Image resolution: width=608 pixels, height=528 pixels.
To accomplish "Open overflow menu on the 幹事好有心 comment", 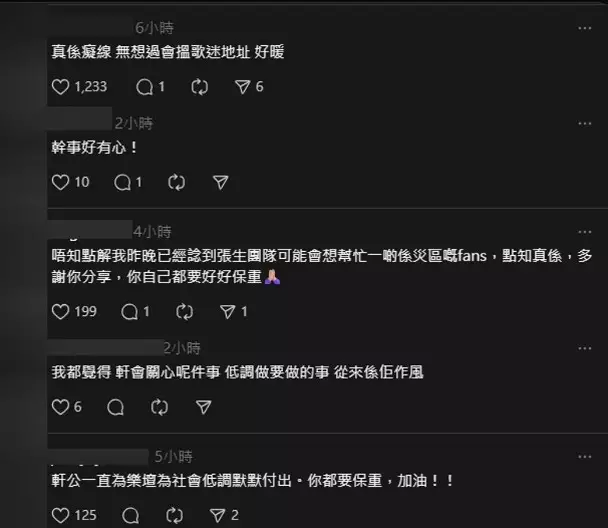I will click(x=586, y=122).
